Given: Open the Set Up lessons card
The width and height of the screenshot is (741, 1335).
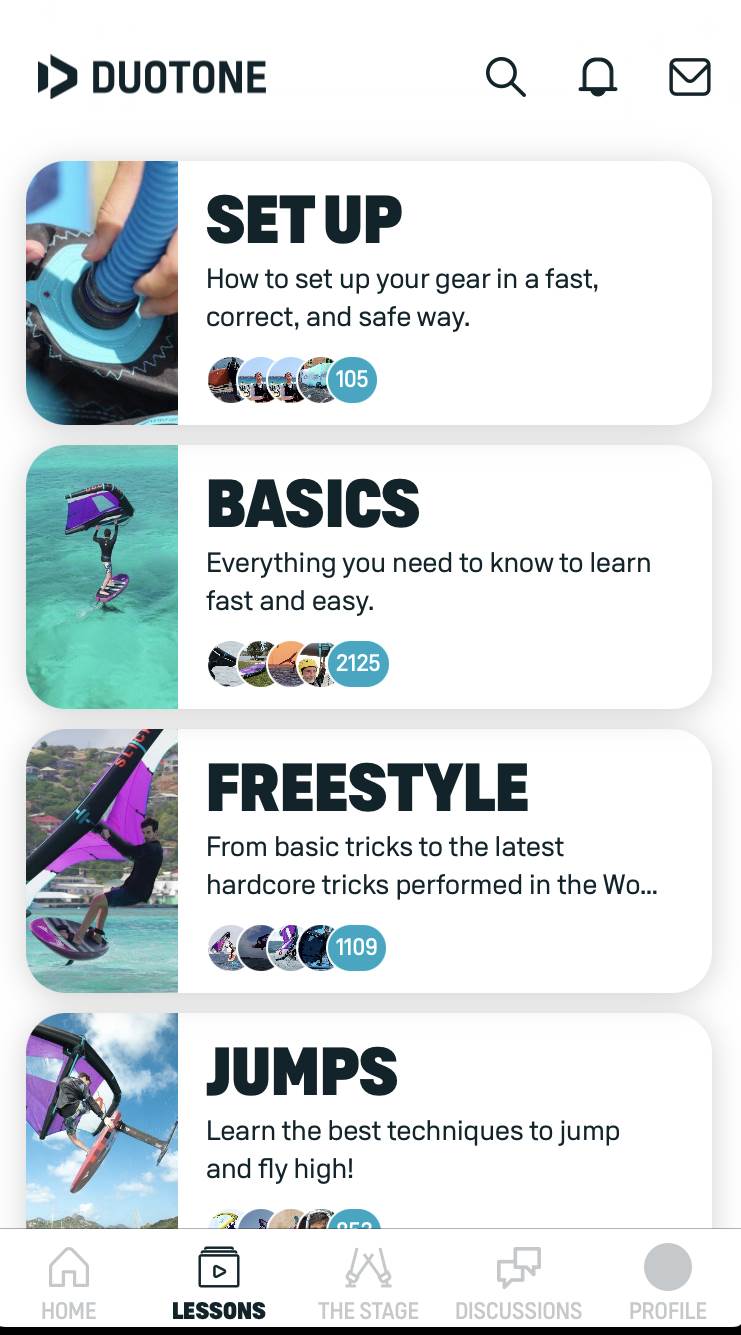Looking at the screenshot, I should pos(369,293).
